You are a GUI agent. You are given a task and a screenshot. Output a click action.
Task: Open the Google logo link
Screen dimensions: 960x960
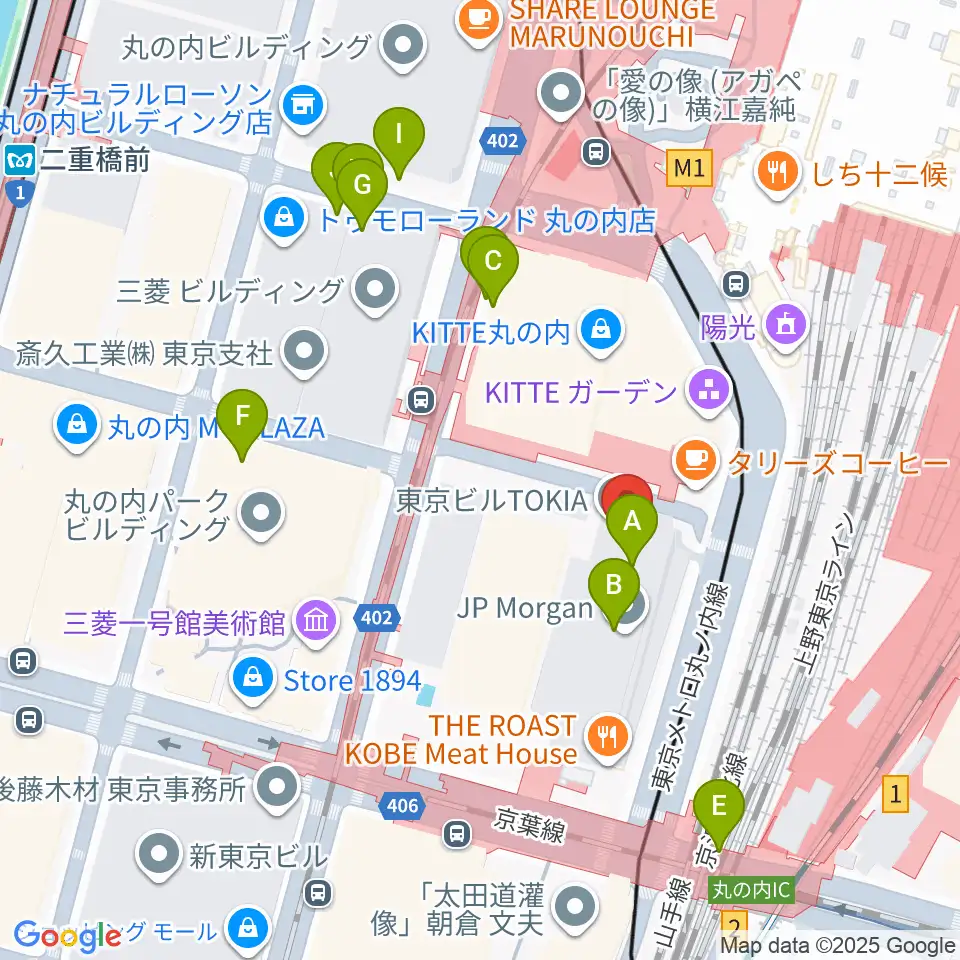click(x=67, y=936)
